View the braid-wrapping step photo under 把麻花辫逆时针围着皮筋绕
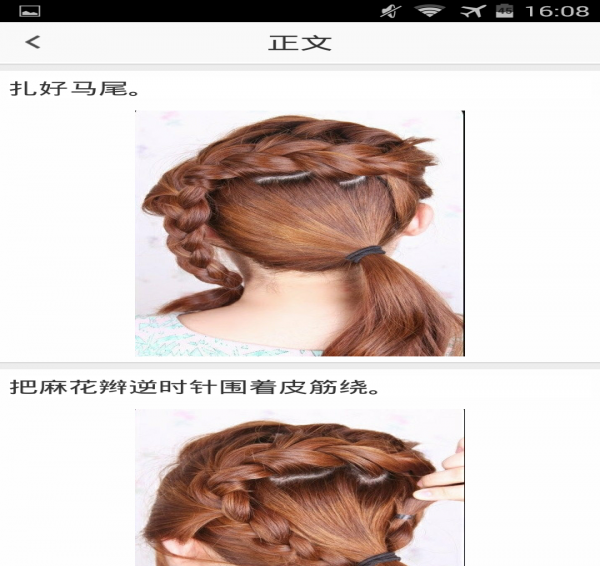This screenshot has width=600, height=566. point(300,488)
